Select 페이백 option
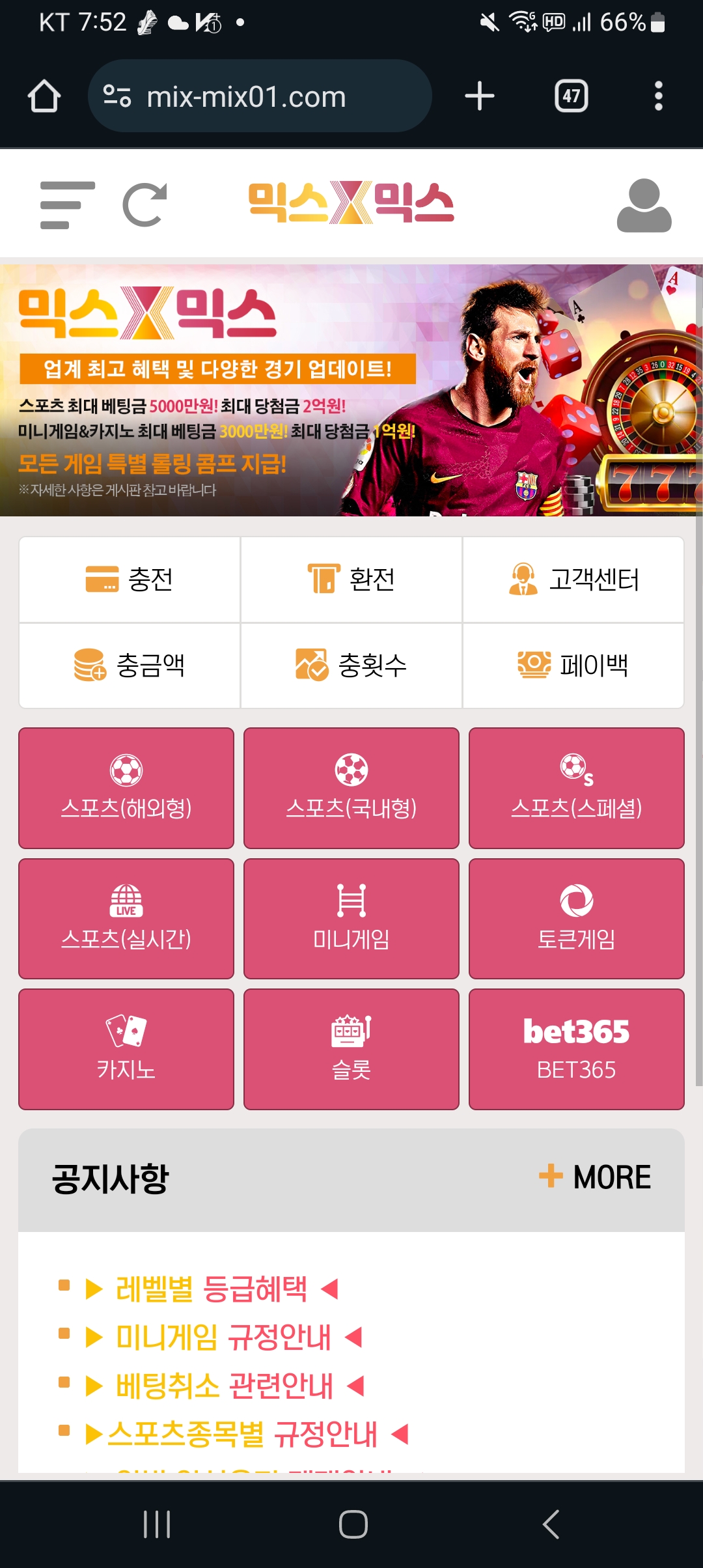This screenshot has width=703, height=1568. 573,665
